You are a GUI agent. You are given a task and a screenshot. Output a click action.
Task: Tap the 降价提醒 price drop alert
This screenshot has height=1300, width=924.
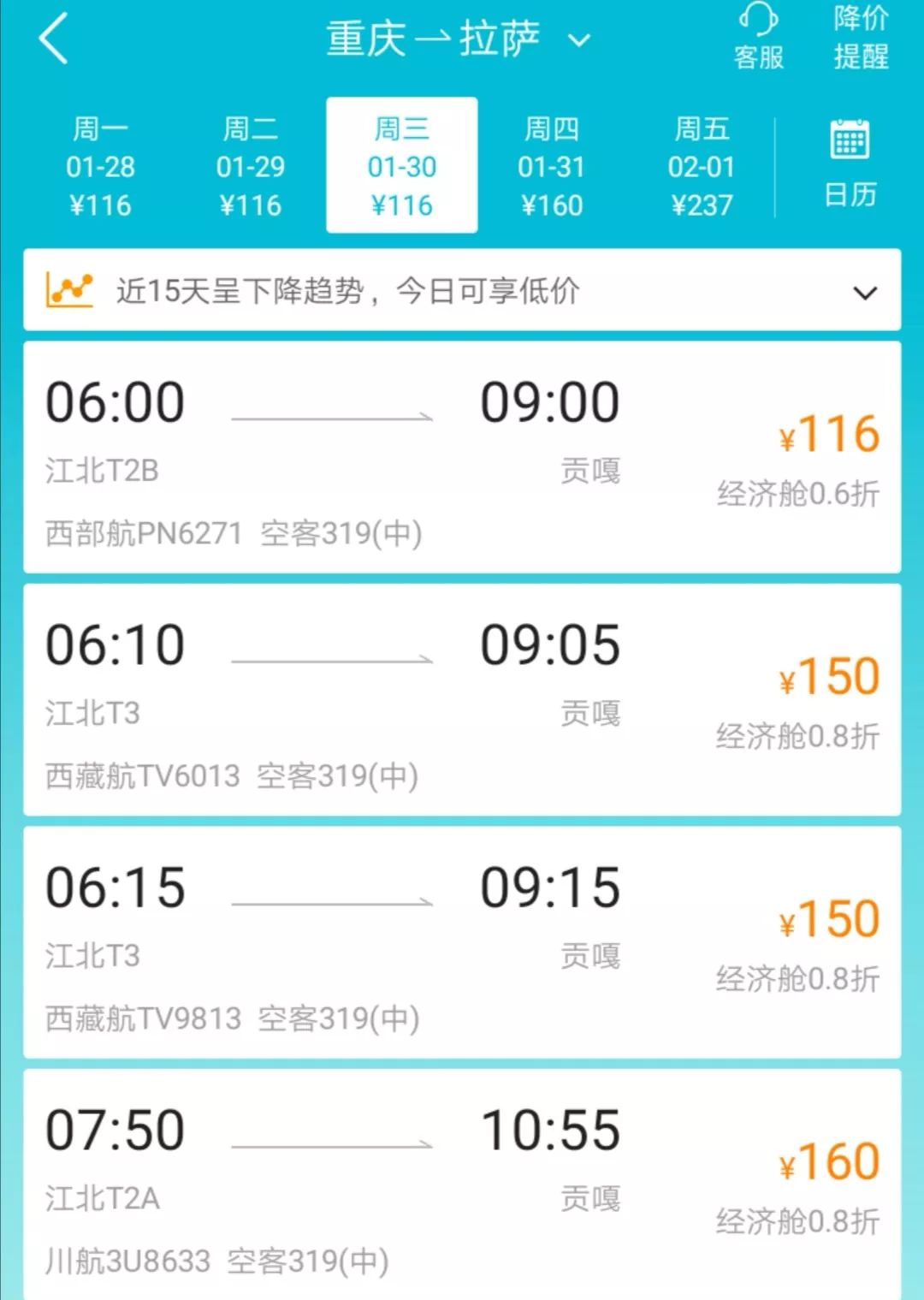(858, 39)
